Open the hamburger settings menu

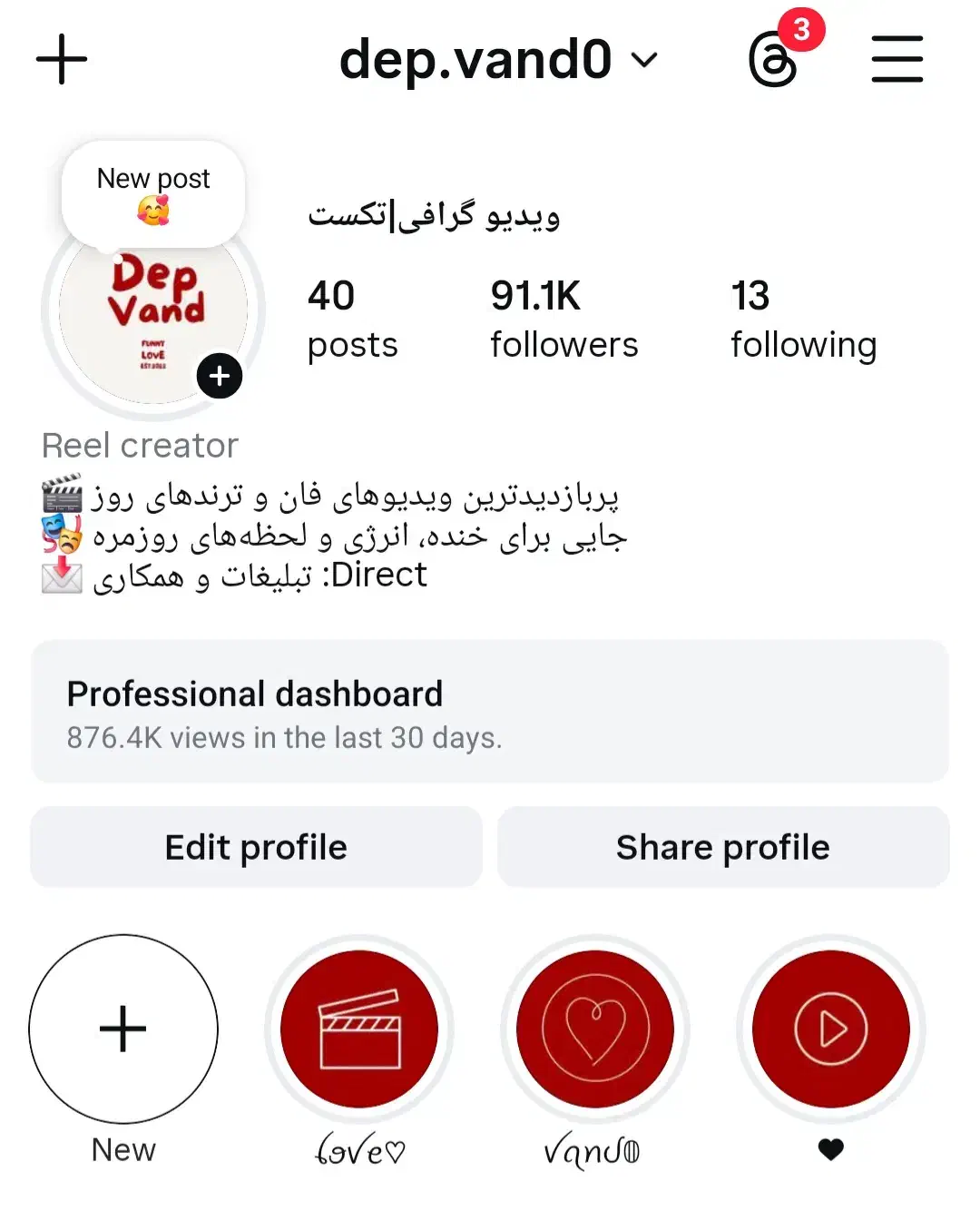point(897,60)
